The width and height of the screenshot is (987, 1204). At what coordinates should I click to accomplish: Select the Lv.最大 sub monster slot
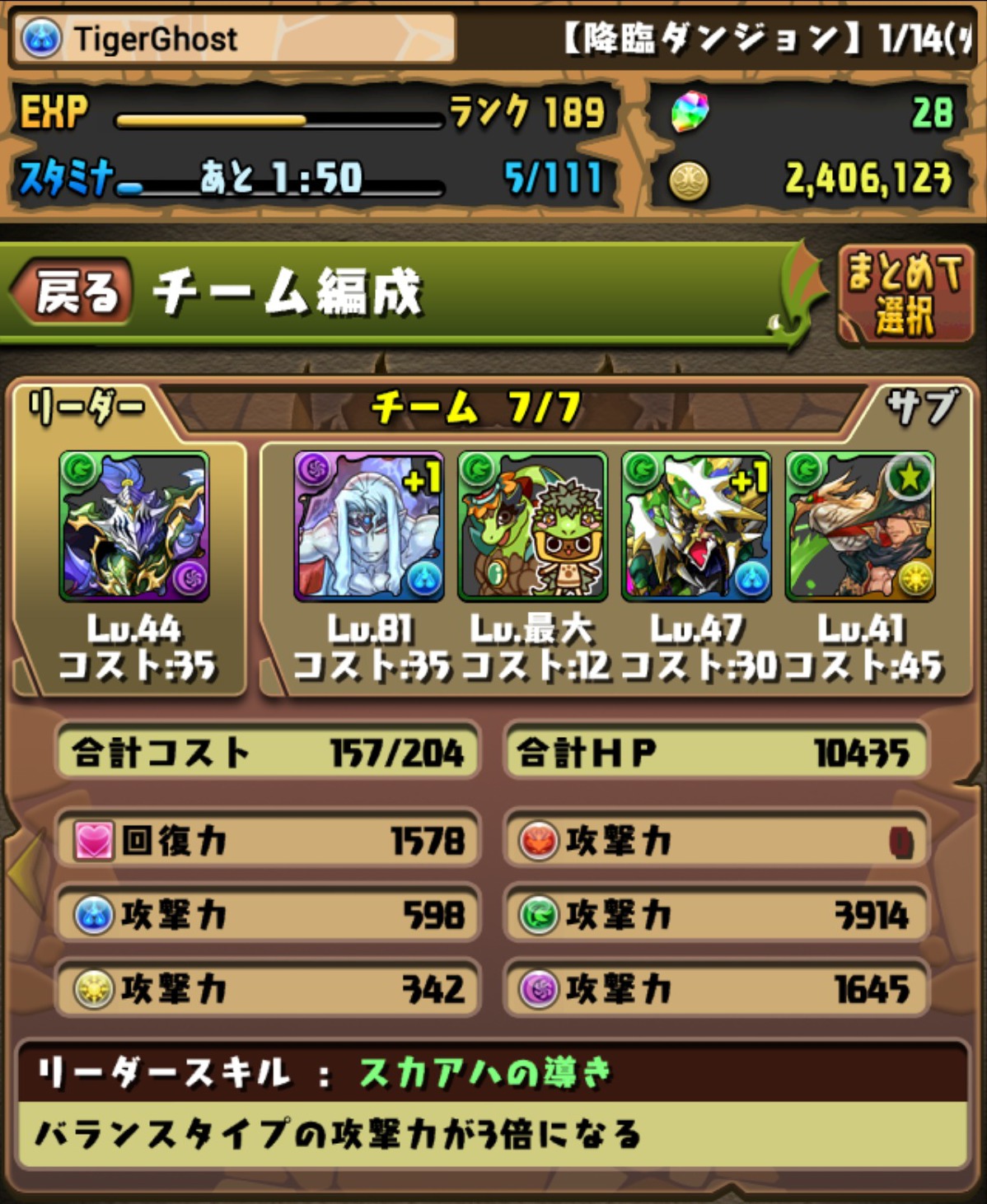[532, 527]
